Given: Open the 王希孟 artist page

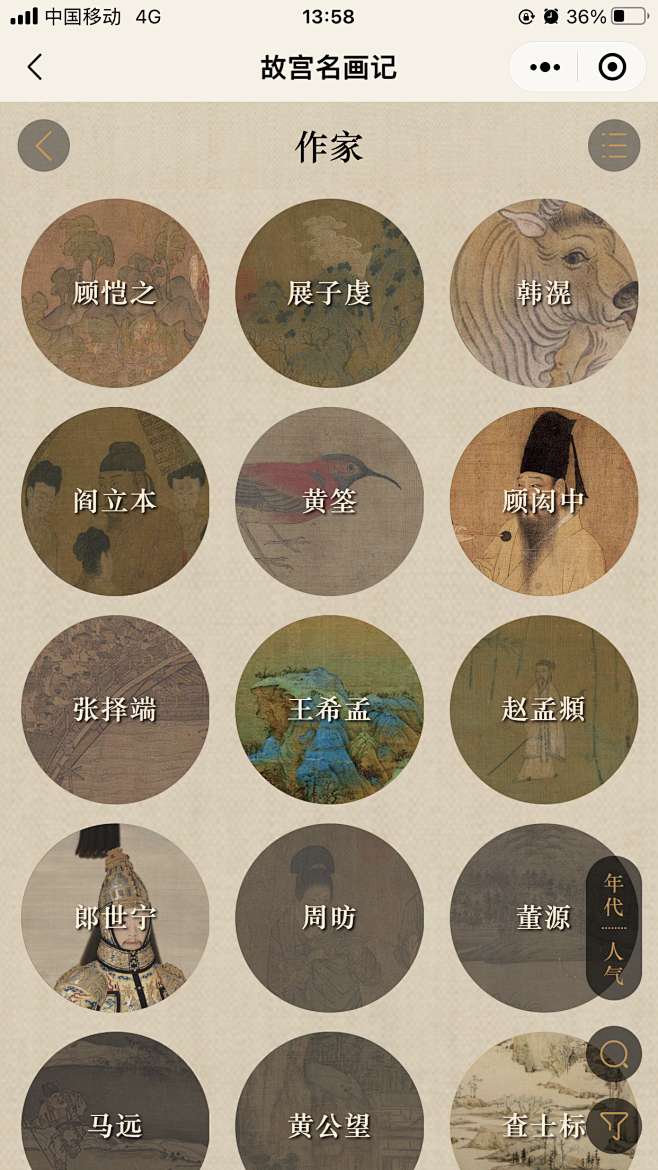Looking at the screenshot, I should pyautogui.click(x=329, y=710).
